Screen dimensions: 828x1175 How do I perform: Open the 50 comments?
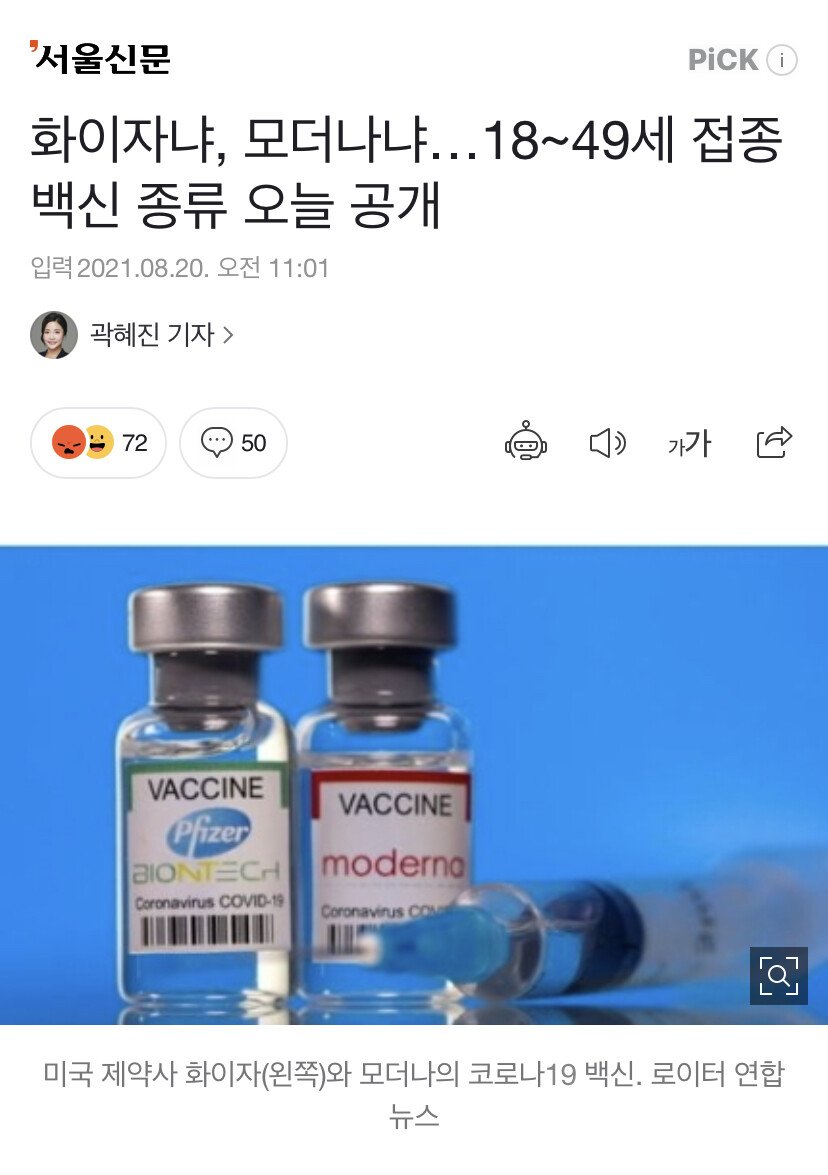[234, 442]
